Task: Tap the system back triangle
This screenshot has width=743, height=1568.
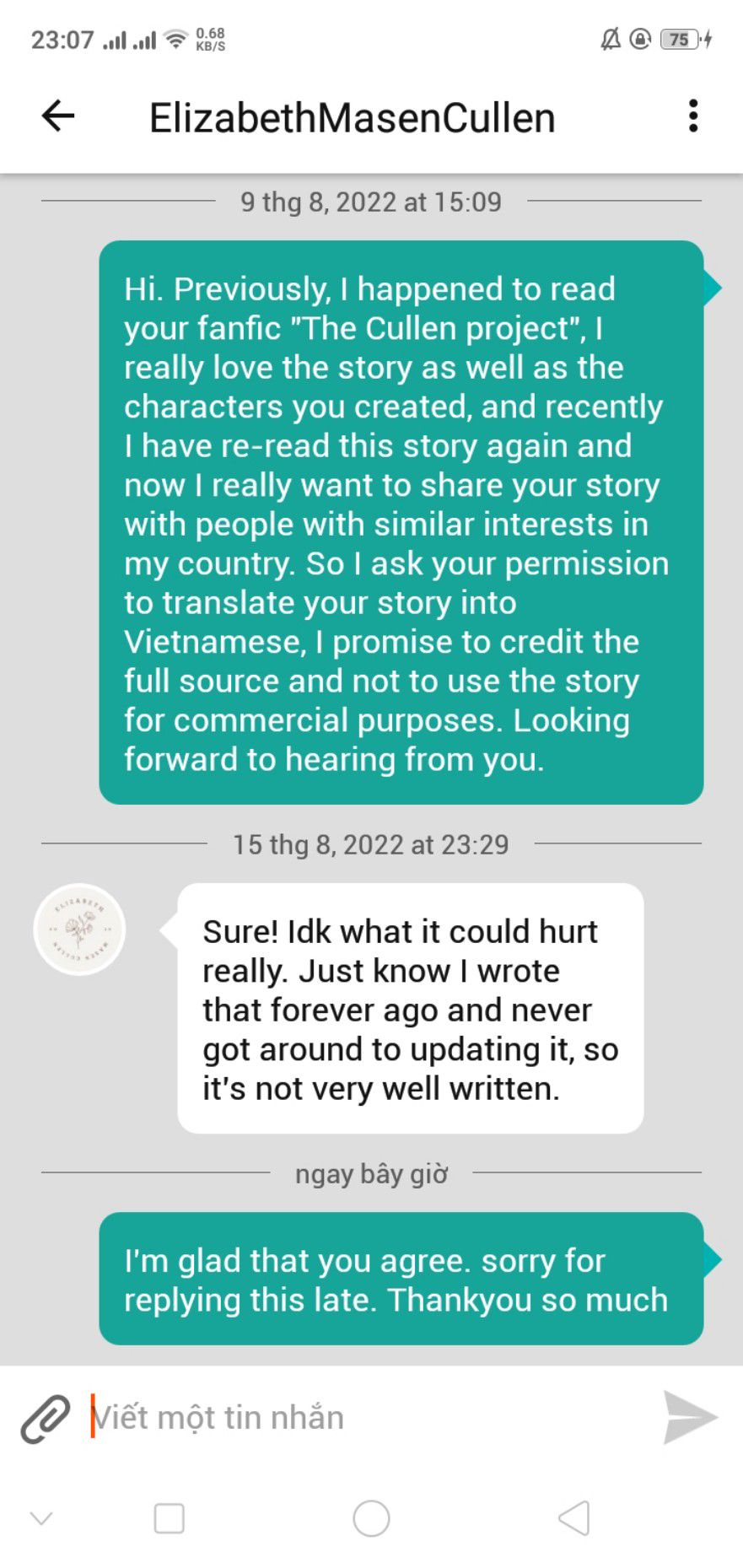Action: 574,1519
